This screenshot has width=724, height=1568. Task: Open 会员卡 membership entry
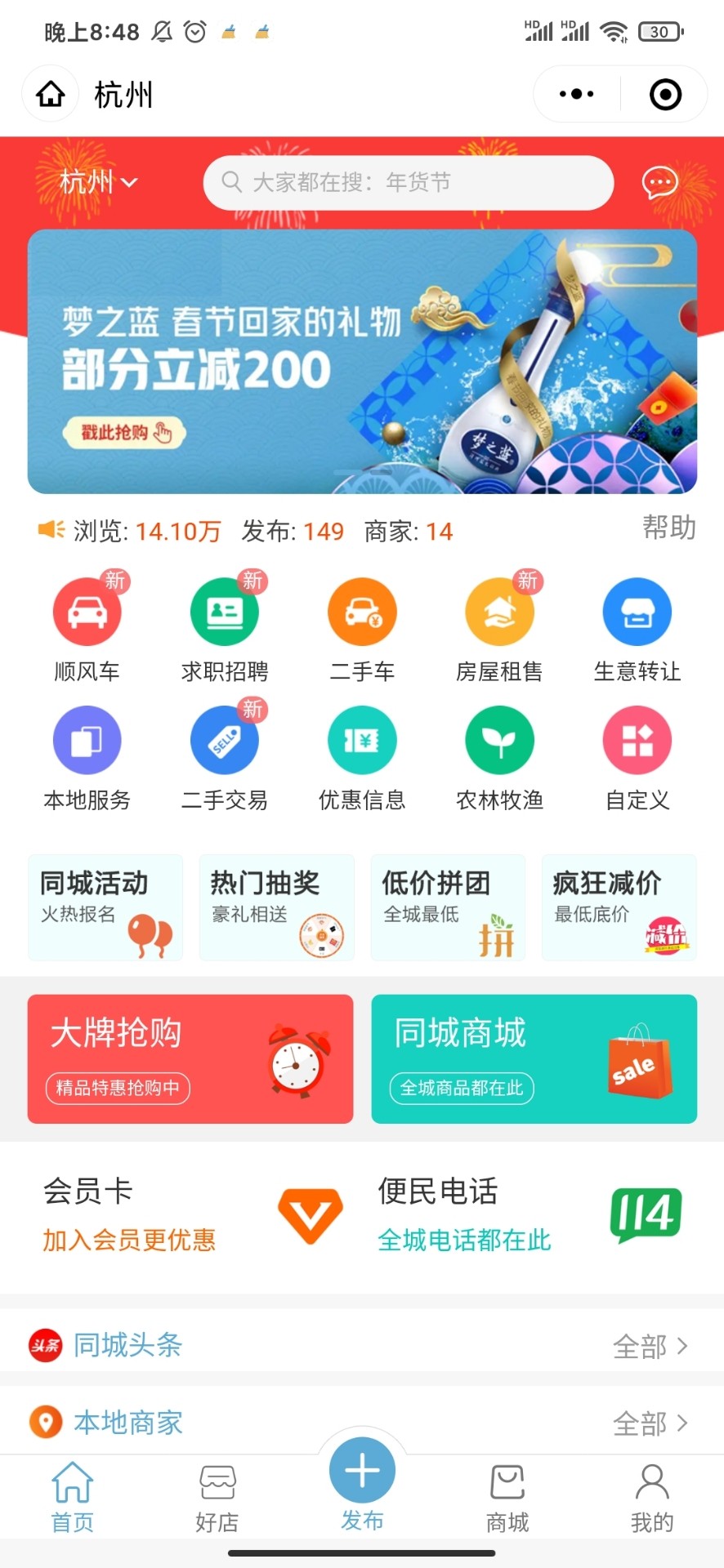190,1215
